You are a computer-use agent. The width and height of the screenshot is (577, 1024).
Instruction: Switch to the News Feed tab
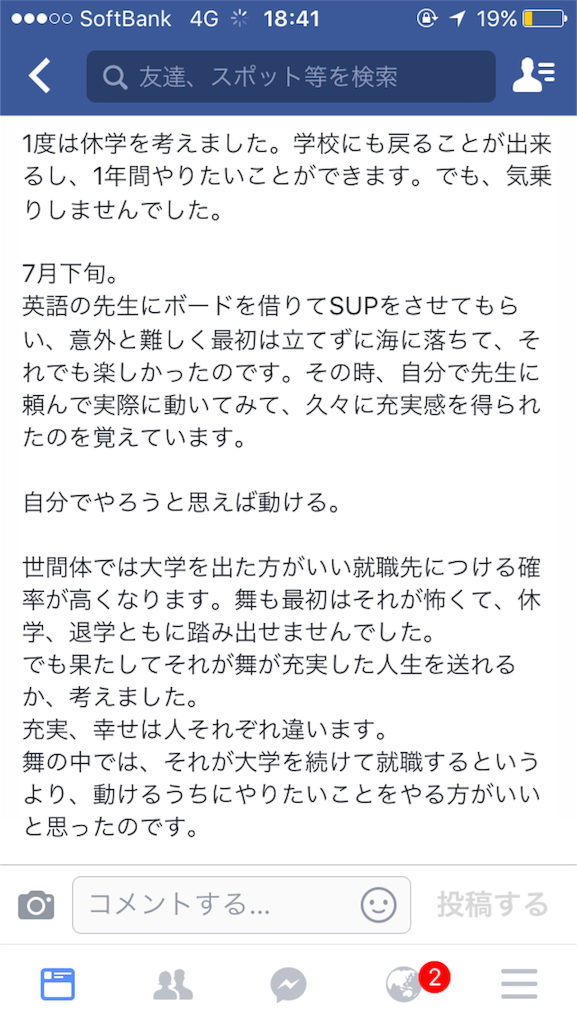(x=57, y=984)
